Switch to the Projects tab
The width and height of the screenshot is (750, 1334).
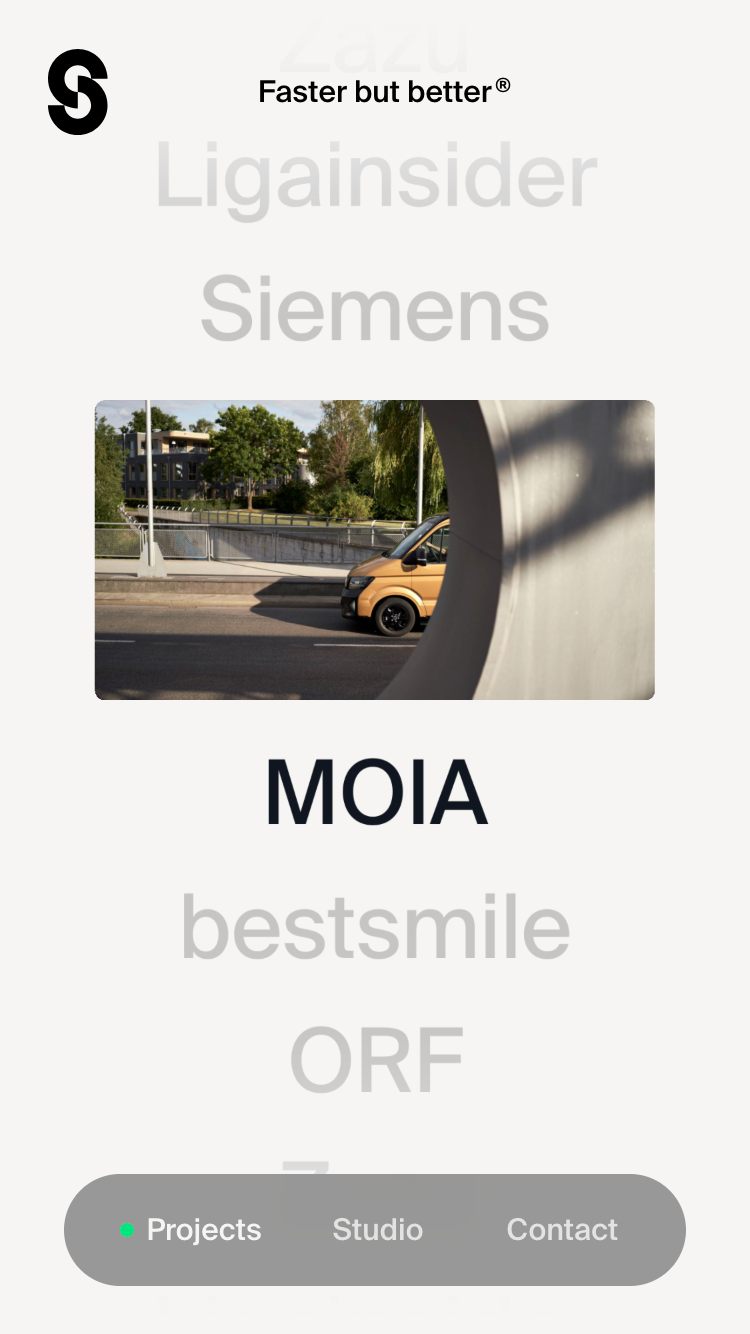click(x=203, y=1230)
